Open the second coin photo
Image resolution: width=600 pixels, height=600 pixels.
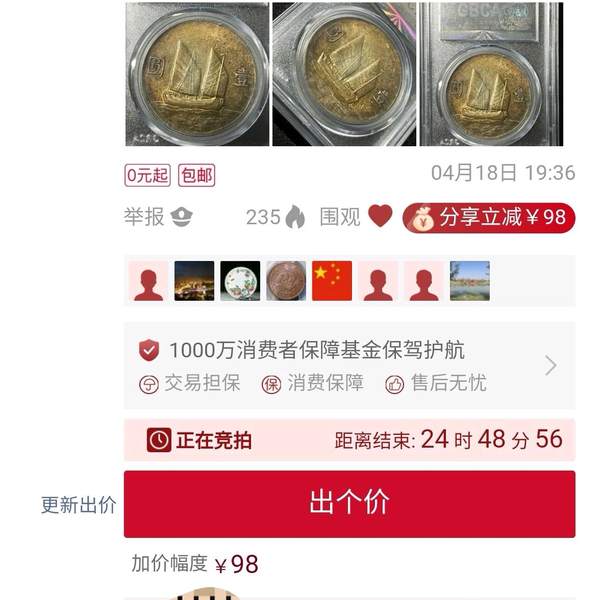coord(344,74)
